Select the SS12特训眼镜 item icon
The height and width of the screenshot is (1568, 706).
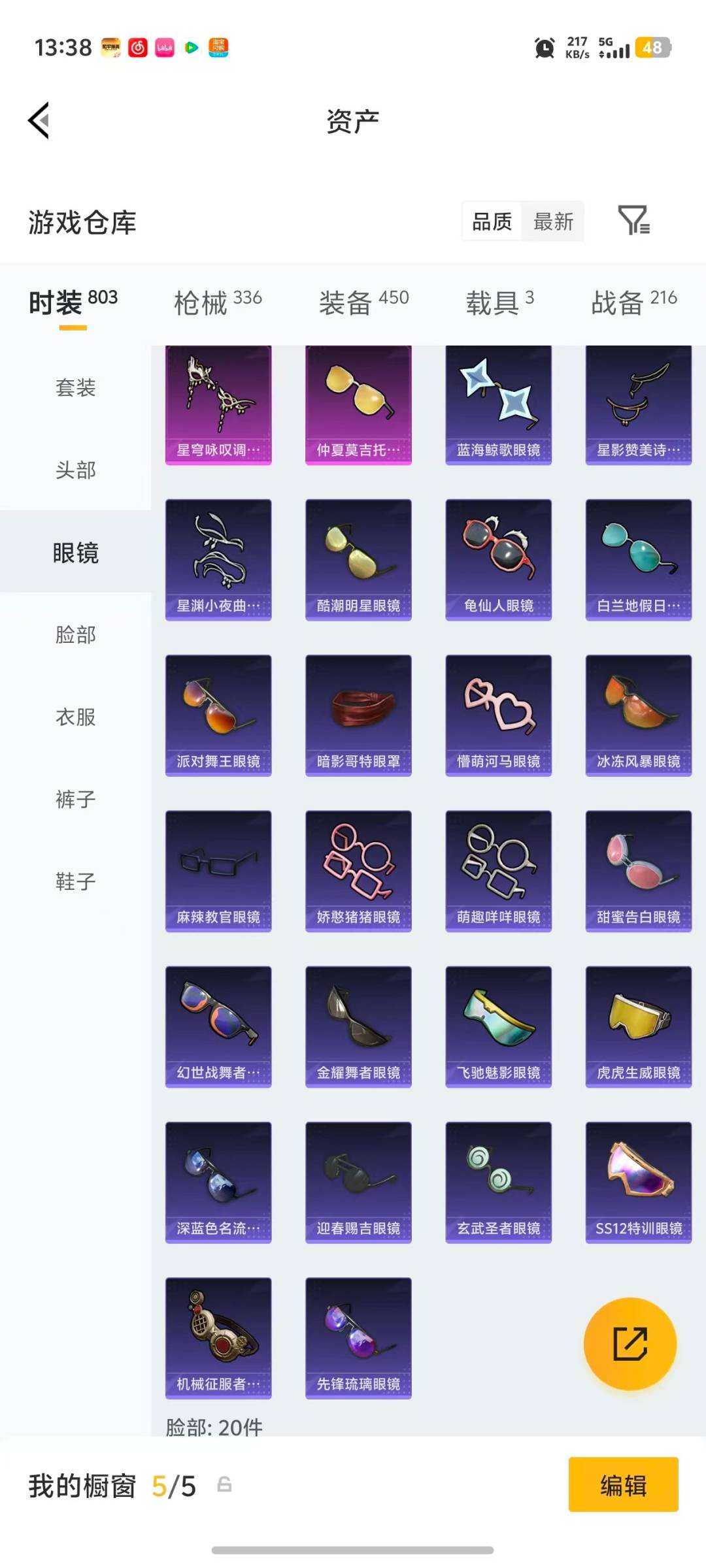(638, 1183)
